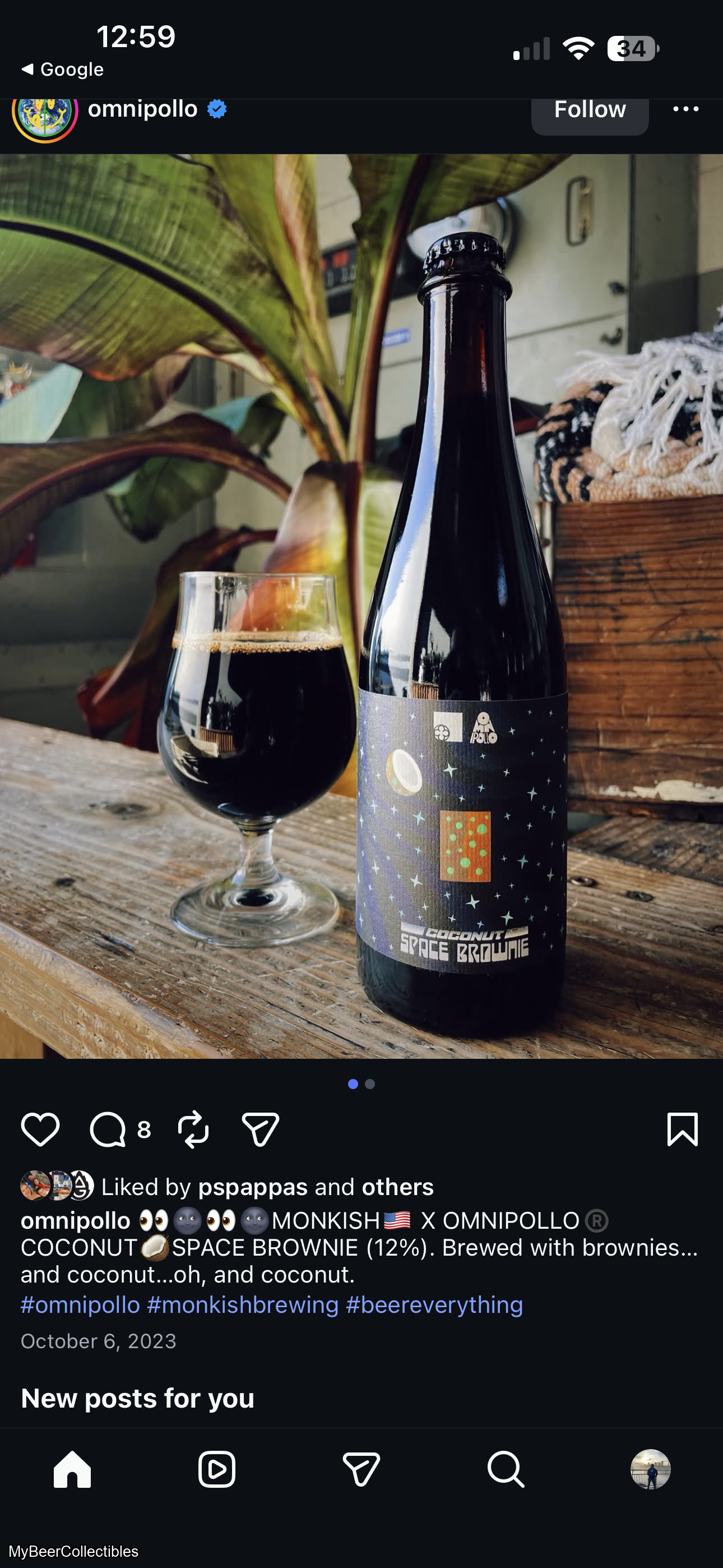723x1568 pixels.
Task: Switch to the Search tab
Action: pos(506,1469)
